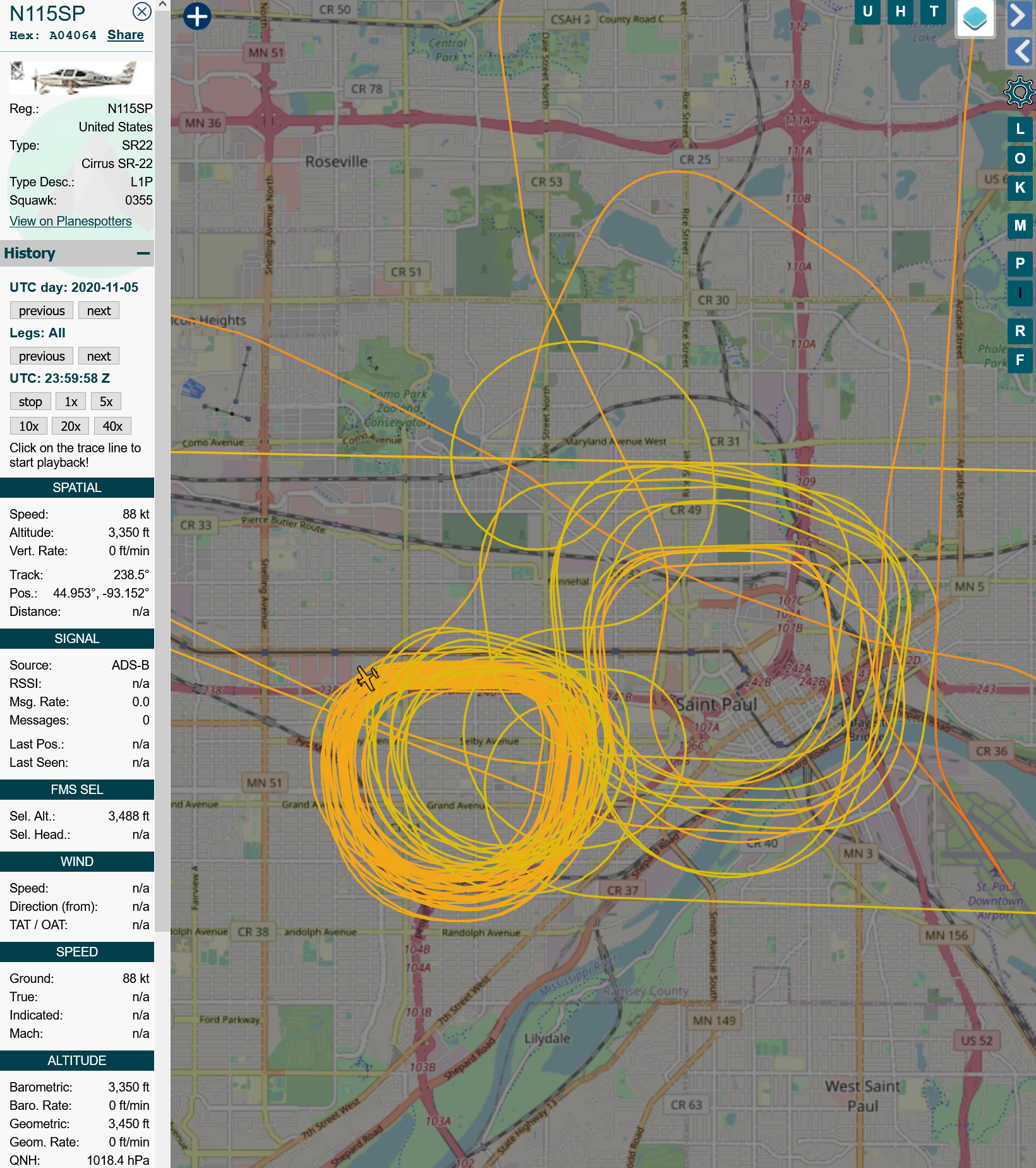Go to next UTC day
The height and width of the screenshot is (1168, 1036).
tap(99, 311)
